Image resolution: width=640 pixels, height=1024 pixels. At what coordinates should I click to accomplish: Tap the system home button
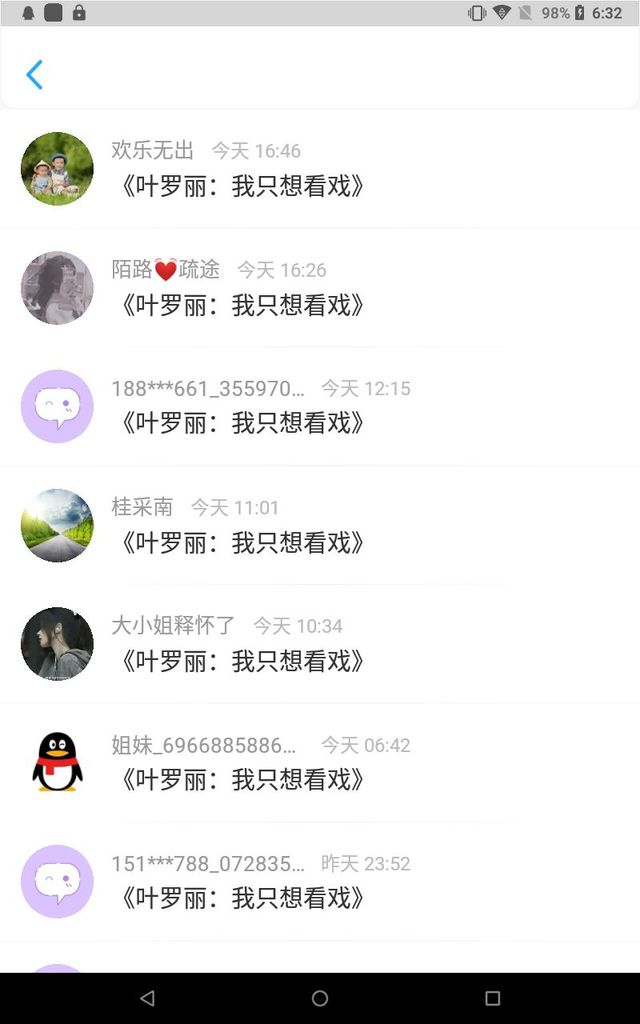pyautogui.click(x=320, y=998)
